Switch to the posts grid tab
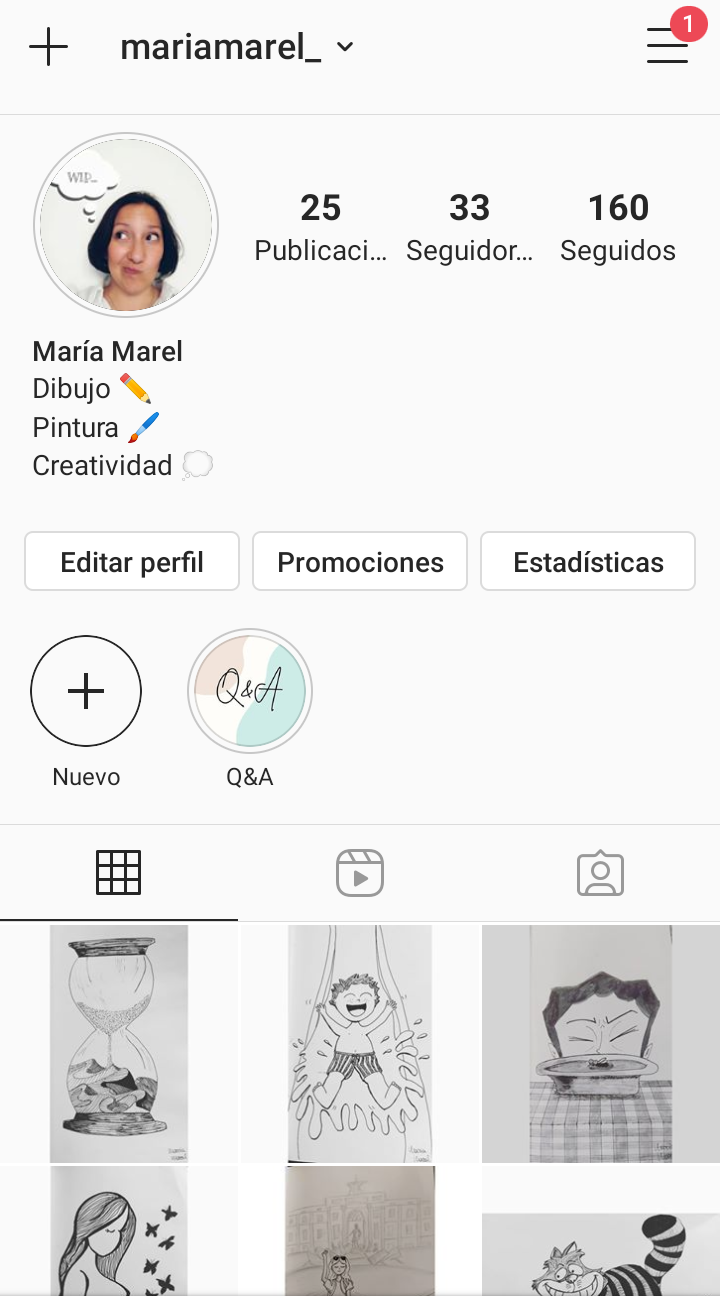Screen dimensions: 720x1306 [x=118, y=873]
